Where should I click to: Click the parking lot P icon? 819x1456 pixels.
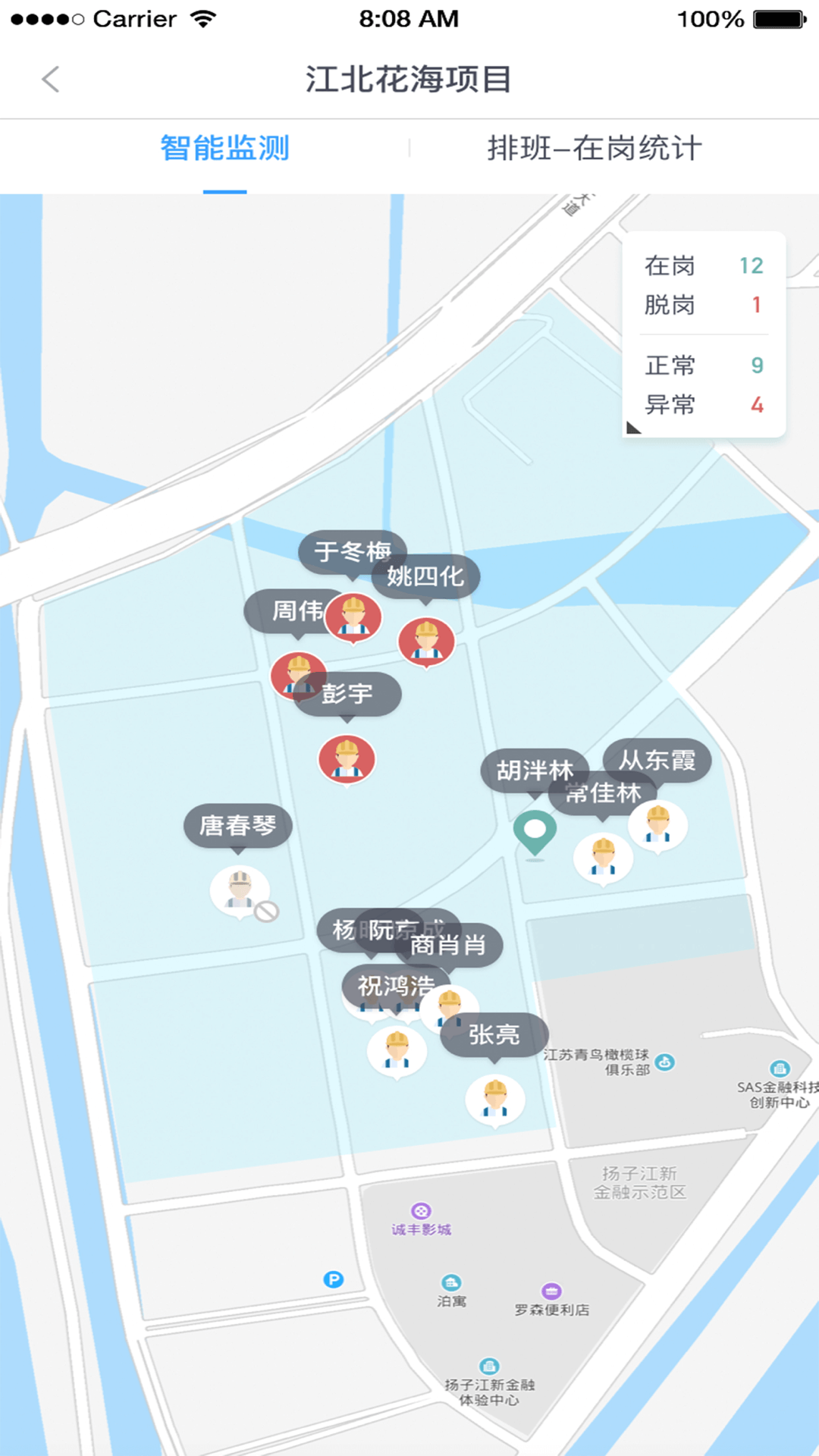[x=332, y=1278]
